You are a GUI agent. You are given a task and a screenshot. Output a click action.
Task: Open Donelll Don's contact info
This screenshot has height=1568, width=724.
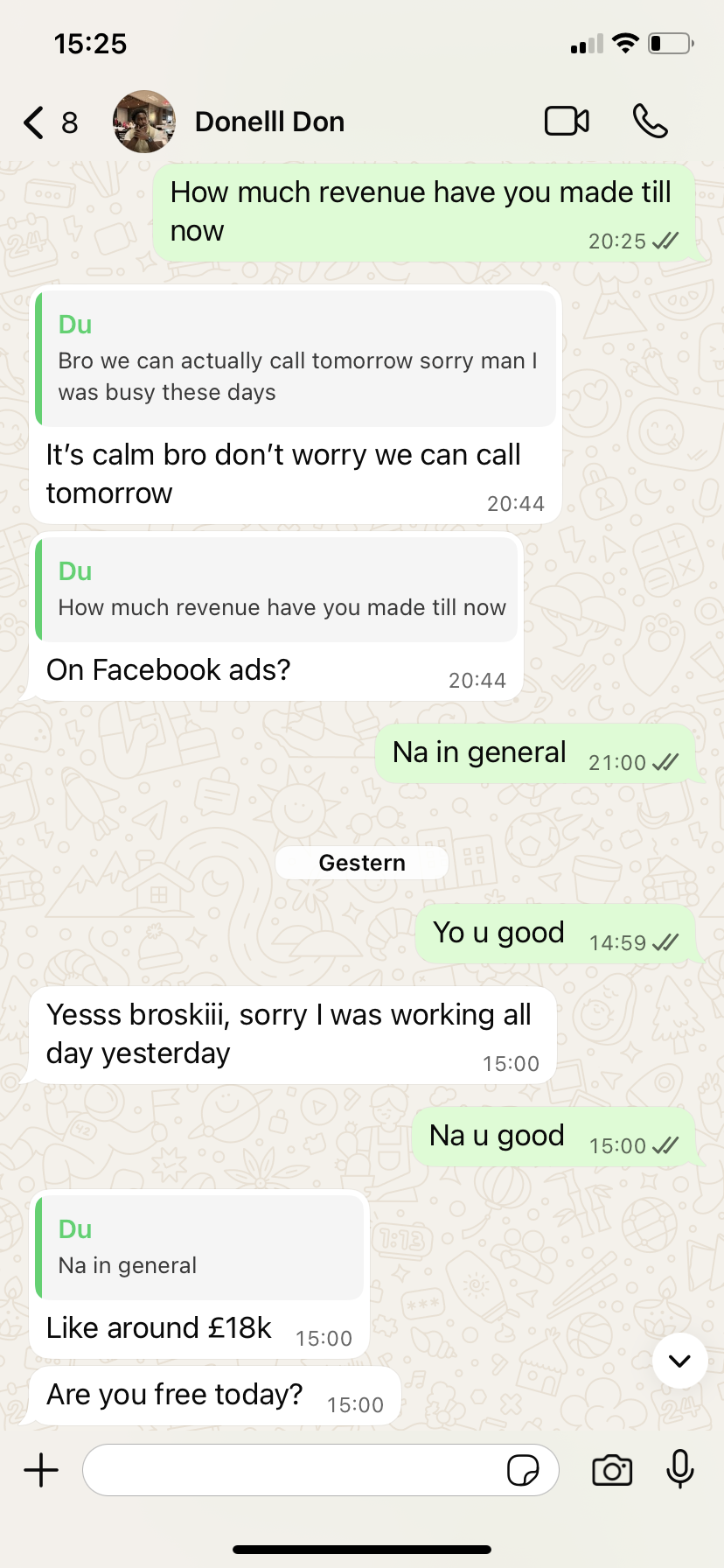pos(269,122)
